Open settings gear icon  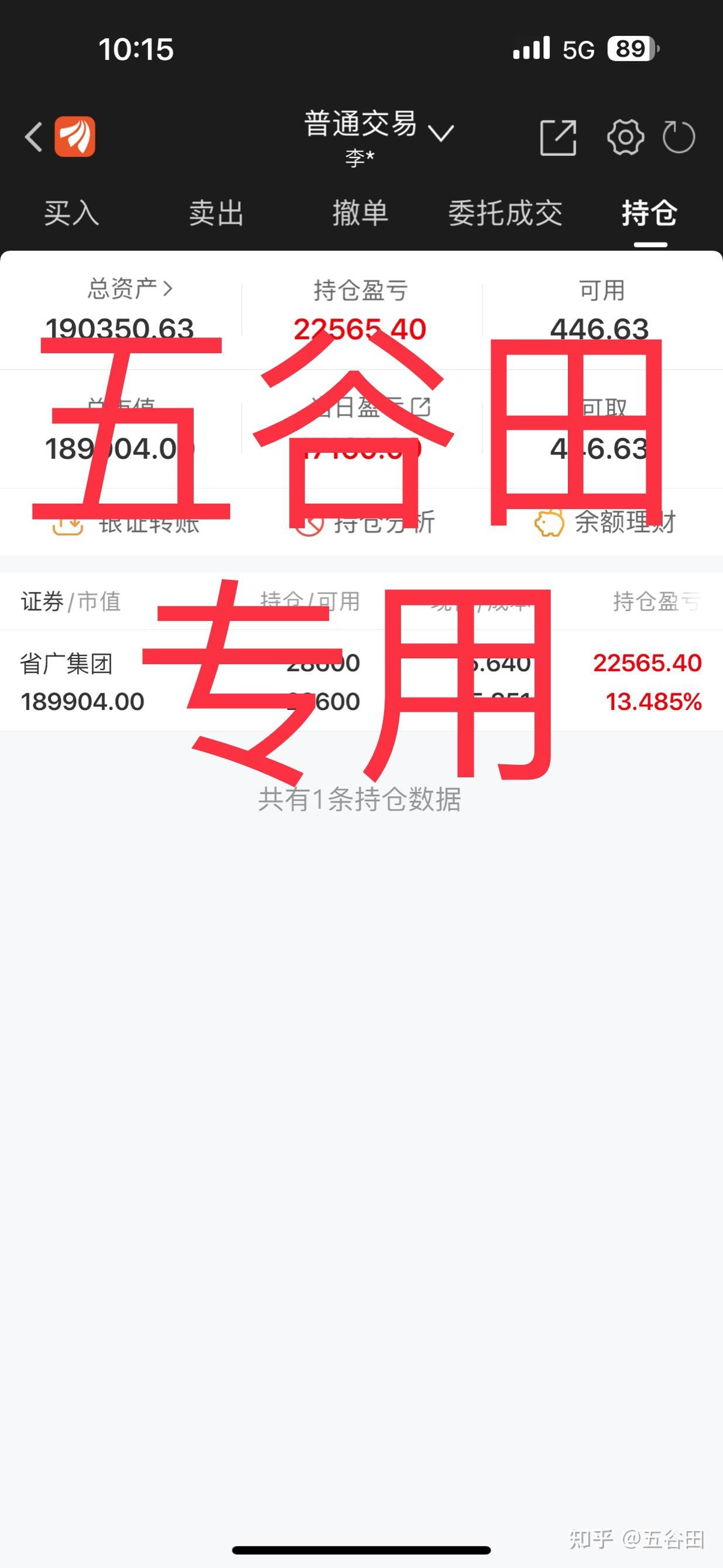point(625,137)
